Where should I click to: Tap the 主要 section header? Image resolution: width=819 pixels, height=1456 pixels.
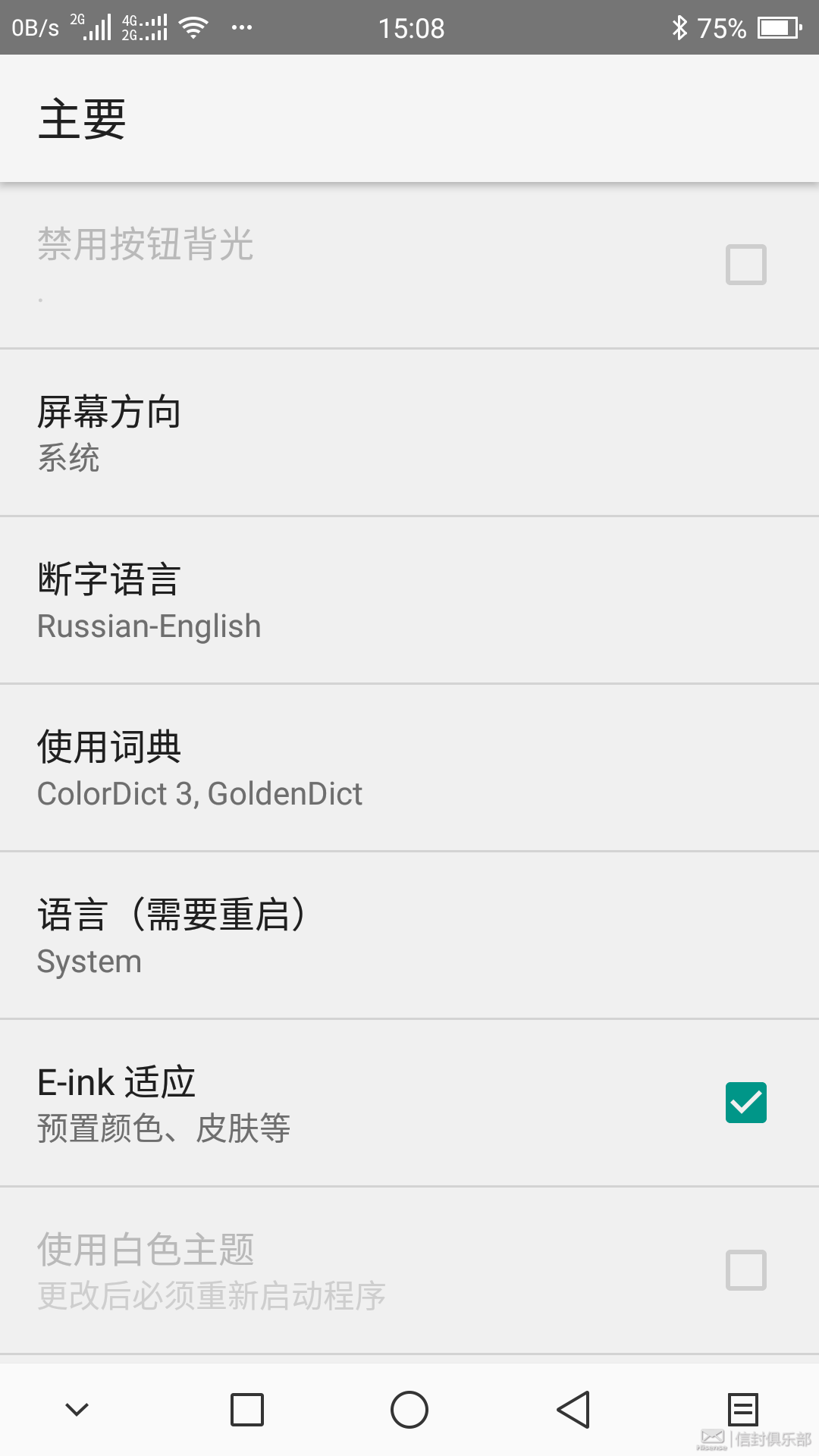81,118
